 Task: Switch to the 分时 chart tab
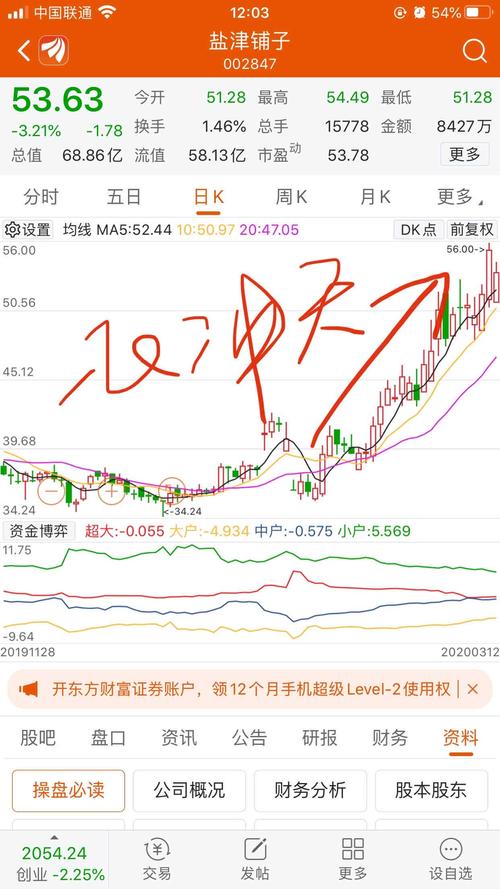[x=41, y=197]
